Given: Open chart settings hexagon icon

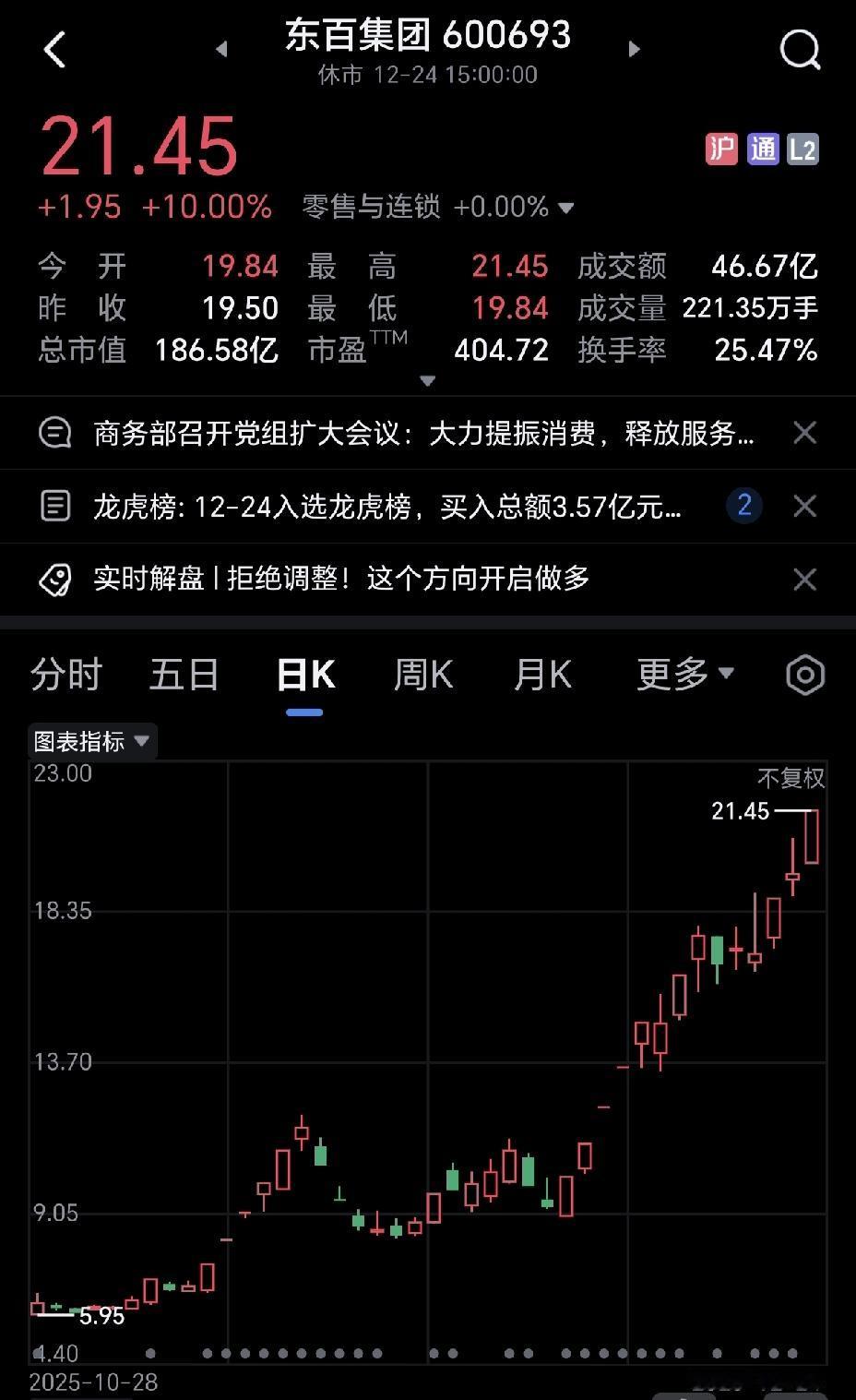Looking at the screenshot, I should pyautogui.click(x=805, y=676).
